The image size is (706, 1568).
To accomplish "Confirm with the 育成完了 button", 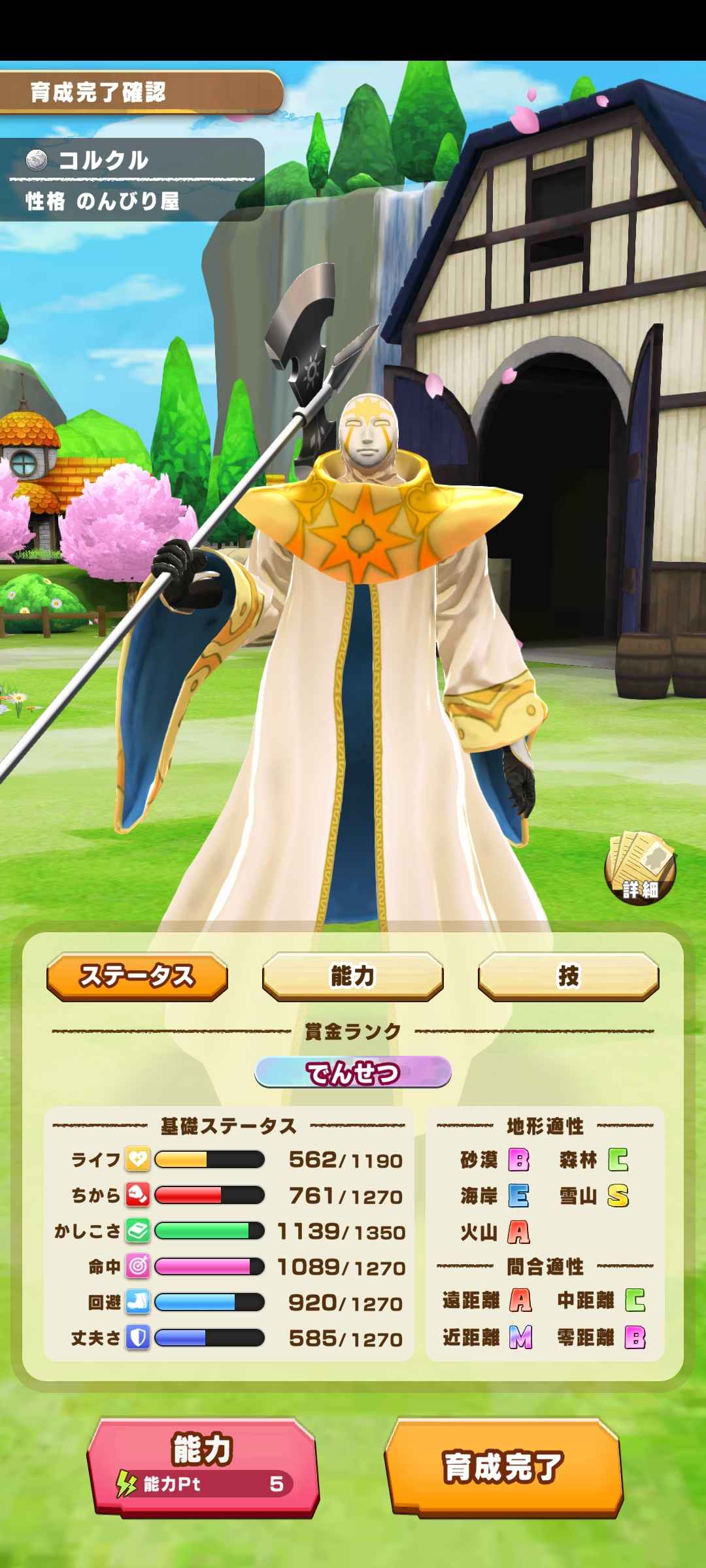I will [503, 1466].
